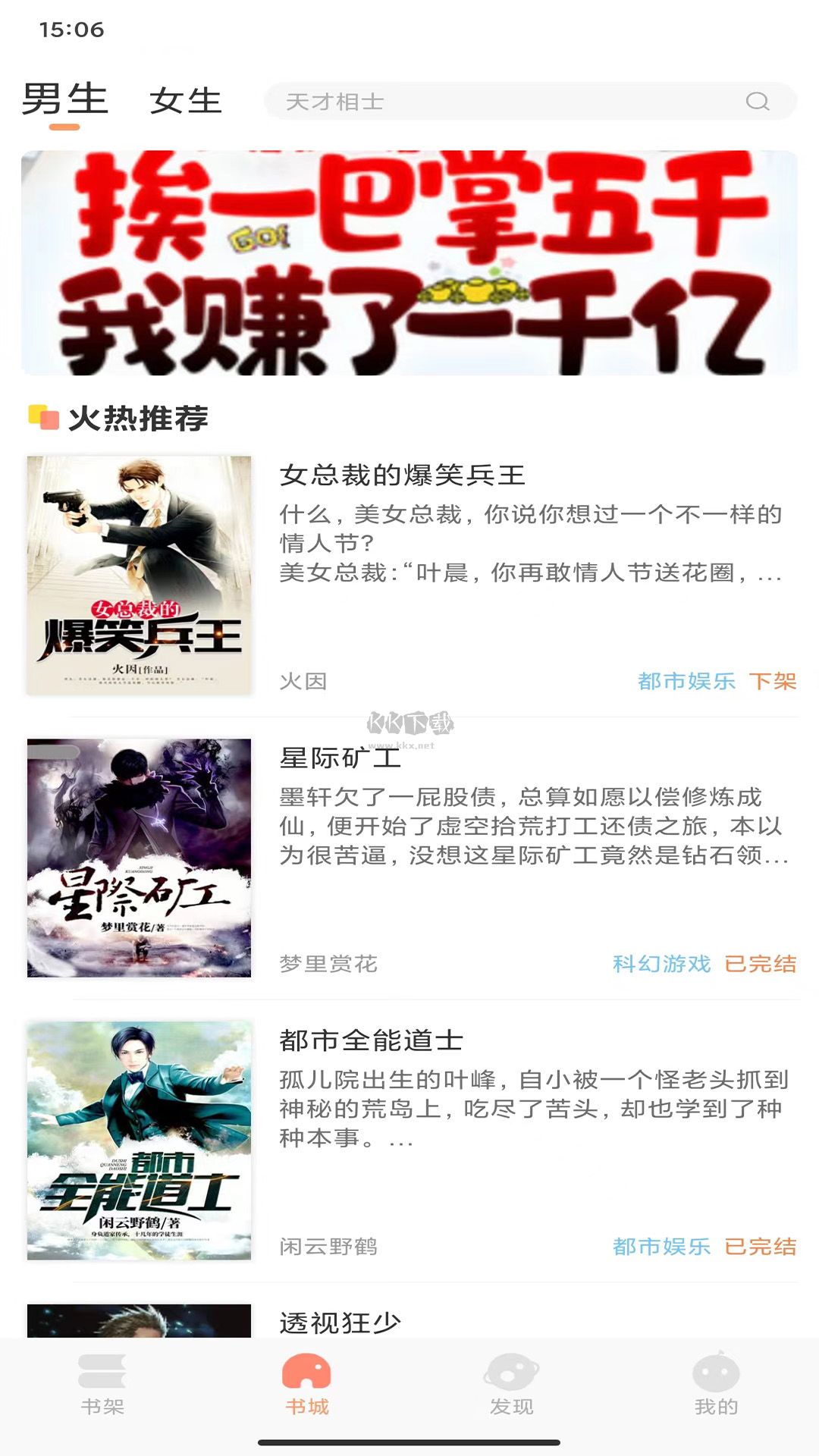819x1456 pixels.
Task: Open the book 星际矿工
Action: point(340,758)
